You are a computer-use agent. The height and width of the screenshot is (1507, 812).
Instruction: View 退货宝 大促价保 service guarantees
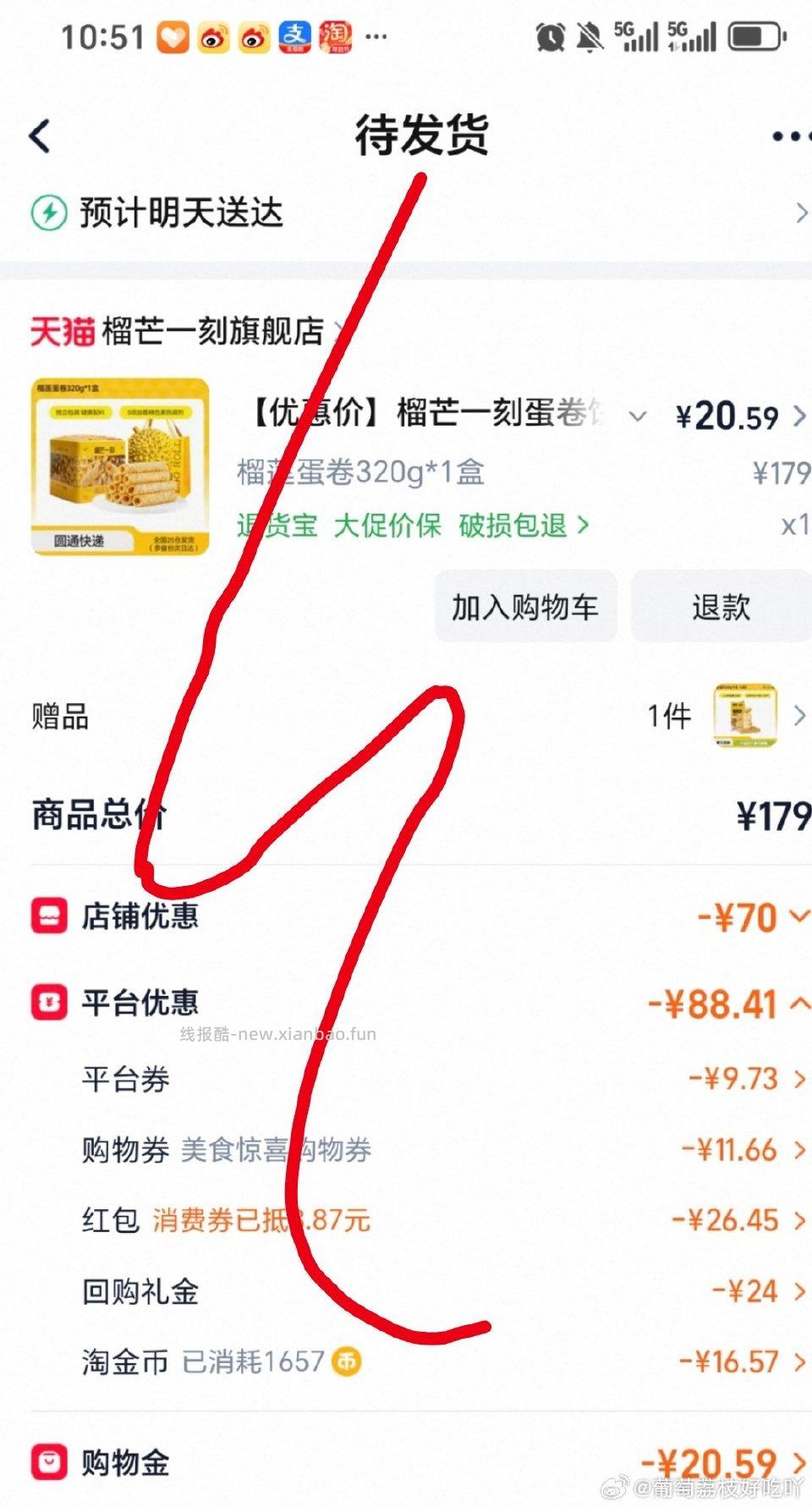click(x=412, y=525)
